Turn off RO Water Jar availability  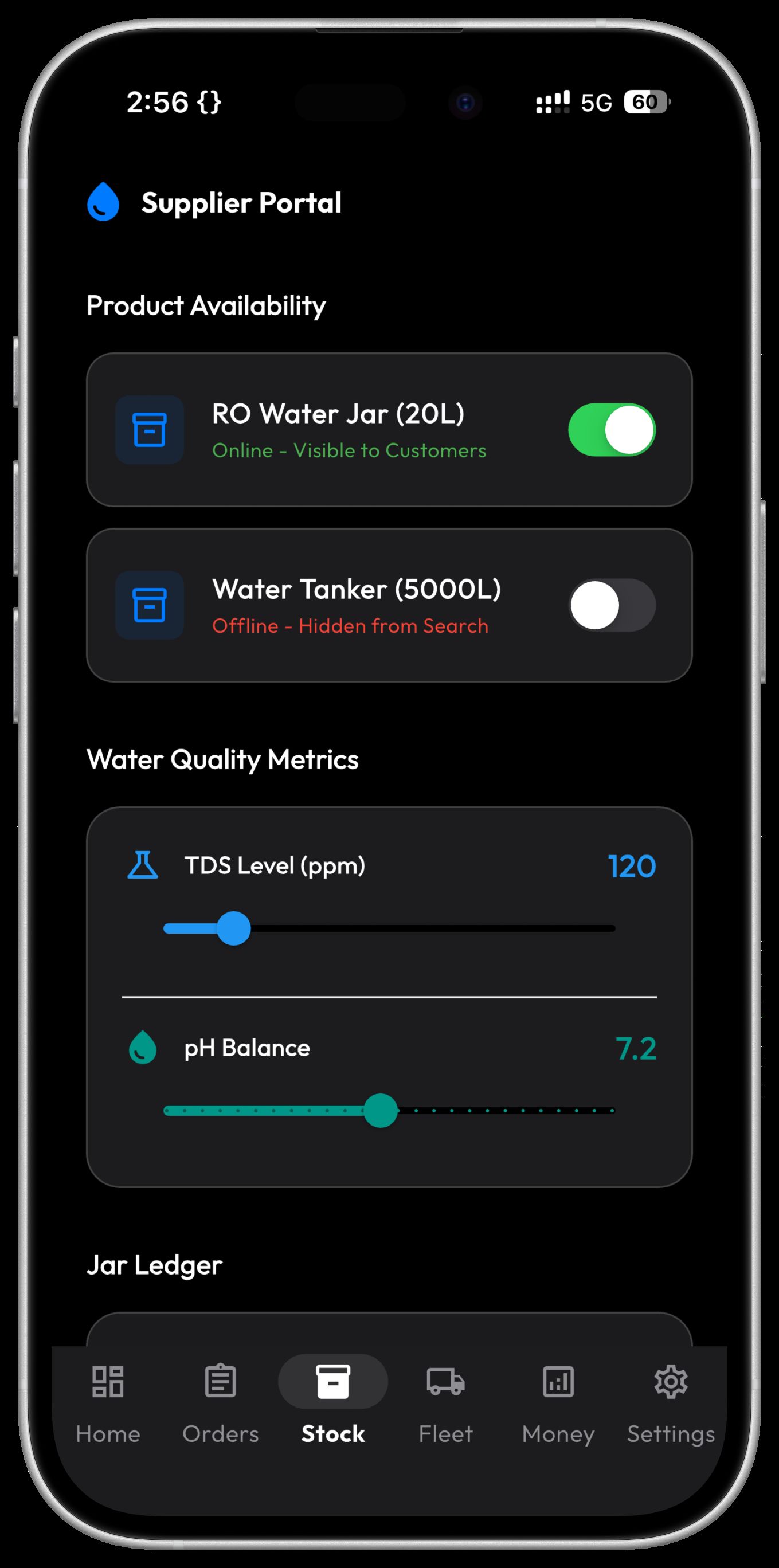point(612,430)
